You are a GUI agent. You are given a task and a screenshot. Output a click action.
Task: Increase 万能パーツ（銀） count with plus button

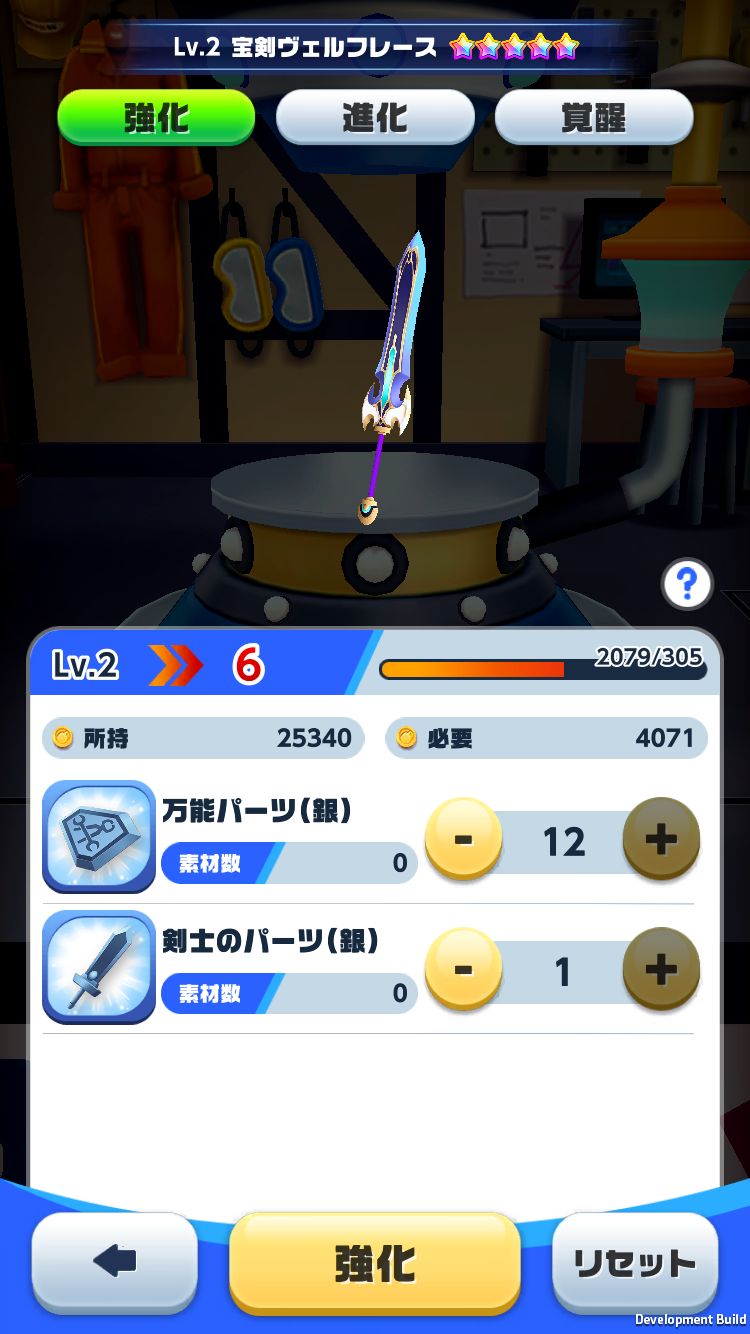point(661,839)
